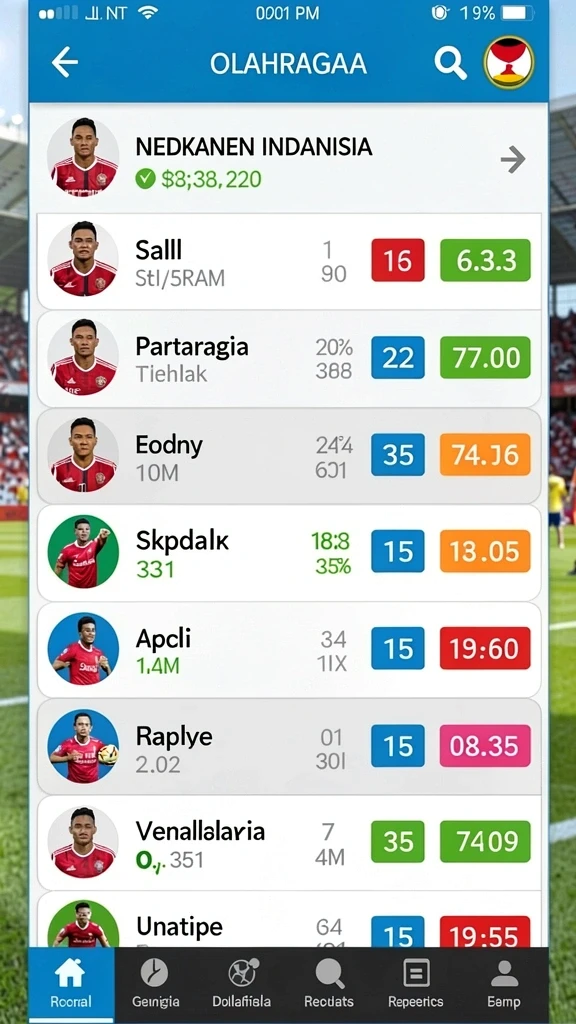Switch to the Geingia tab
The image size is (576, 1024).
(155, 984)
